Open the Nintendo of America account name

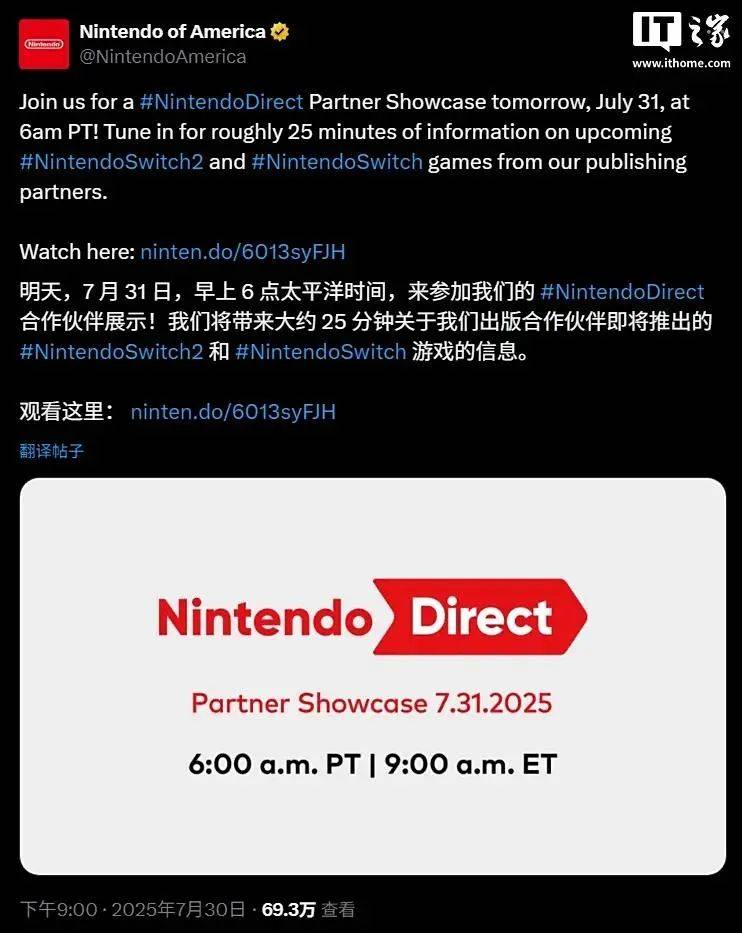(x=173, y=31)
